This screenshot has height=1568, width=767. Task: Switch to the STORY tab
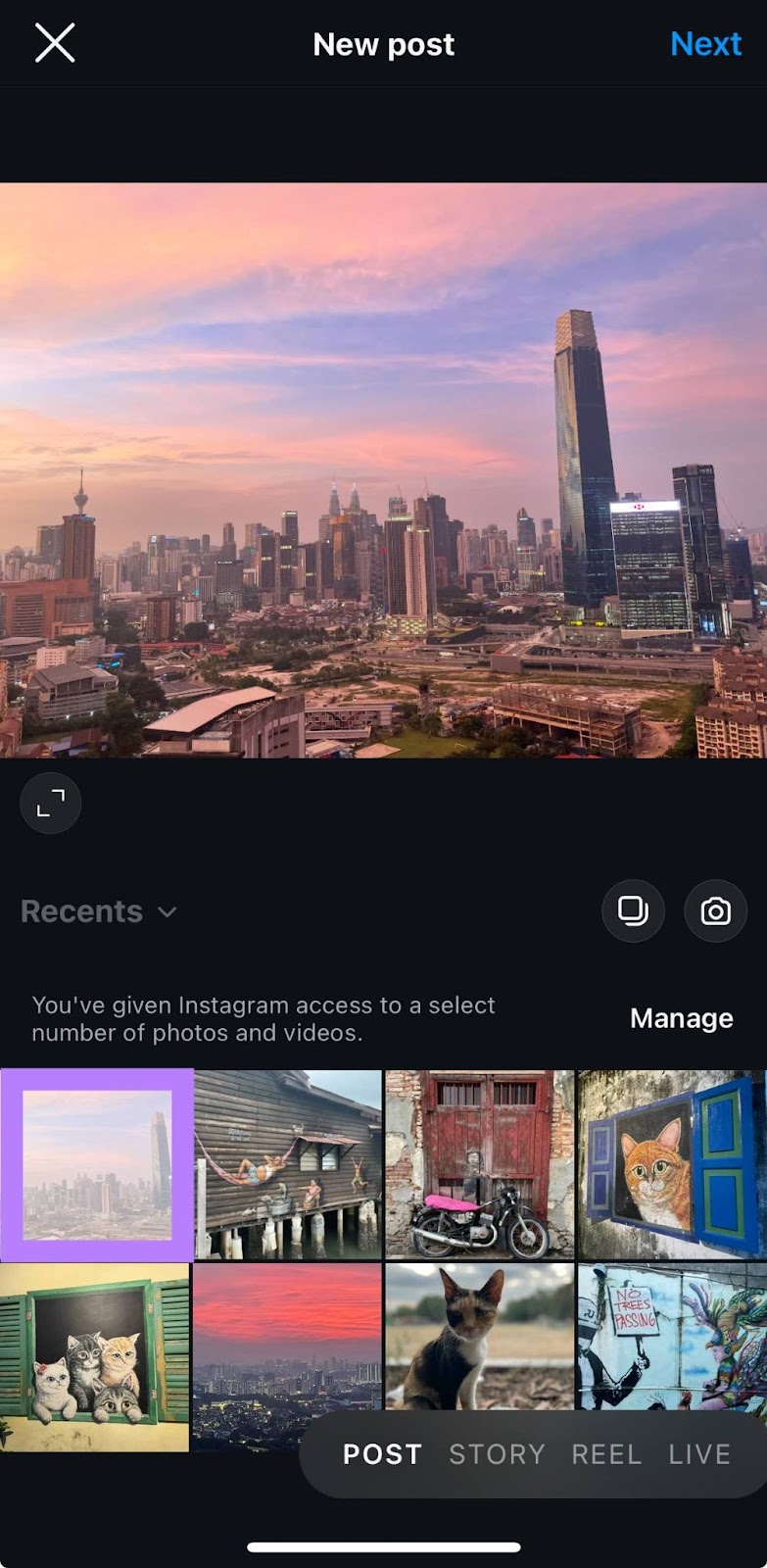tap(497, 1453)
